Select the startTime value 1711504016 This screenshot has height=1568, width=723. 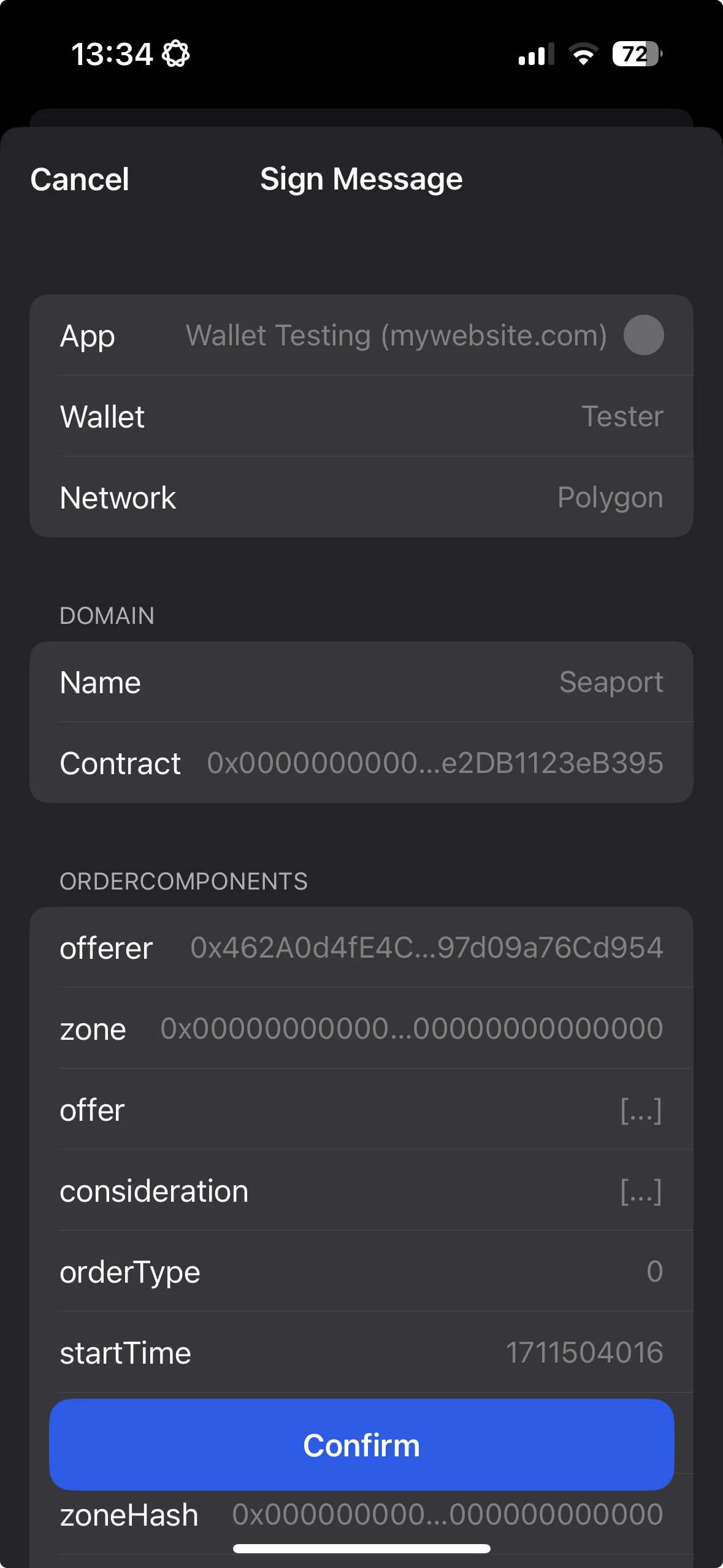pyautogui.click(x=584, y=1353)
